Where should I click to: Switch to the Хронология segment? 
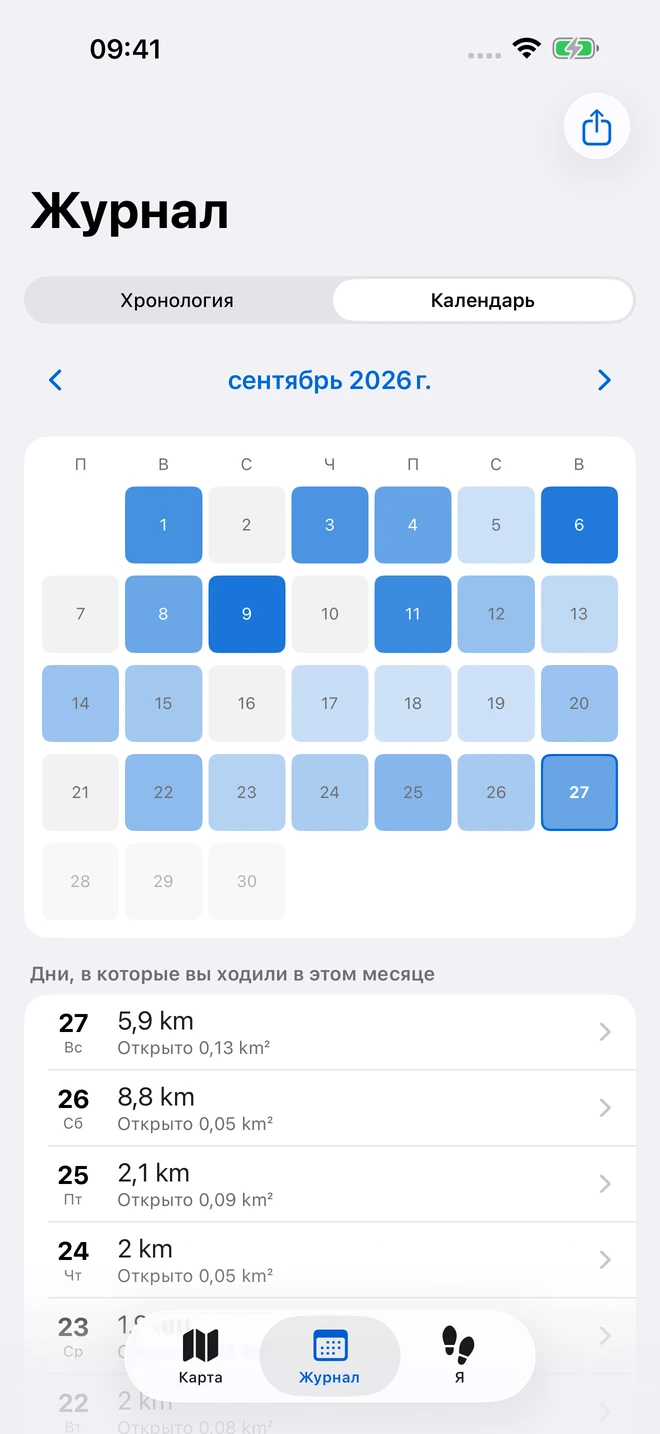pos(177,300)
